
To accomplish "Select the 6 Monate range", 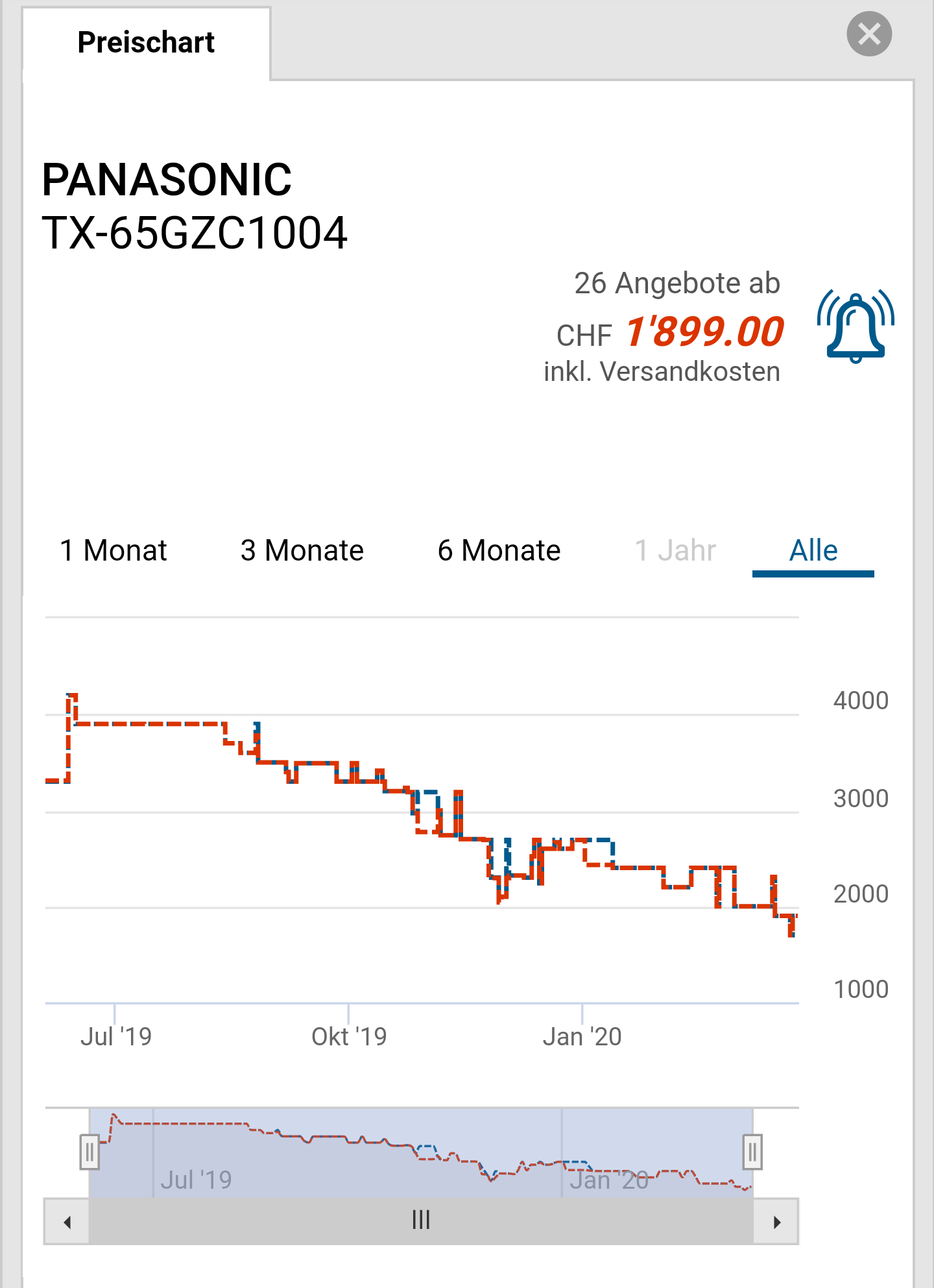I will (499, 551).
